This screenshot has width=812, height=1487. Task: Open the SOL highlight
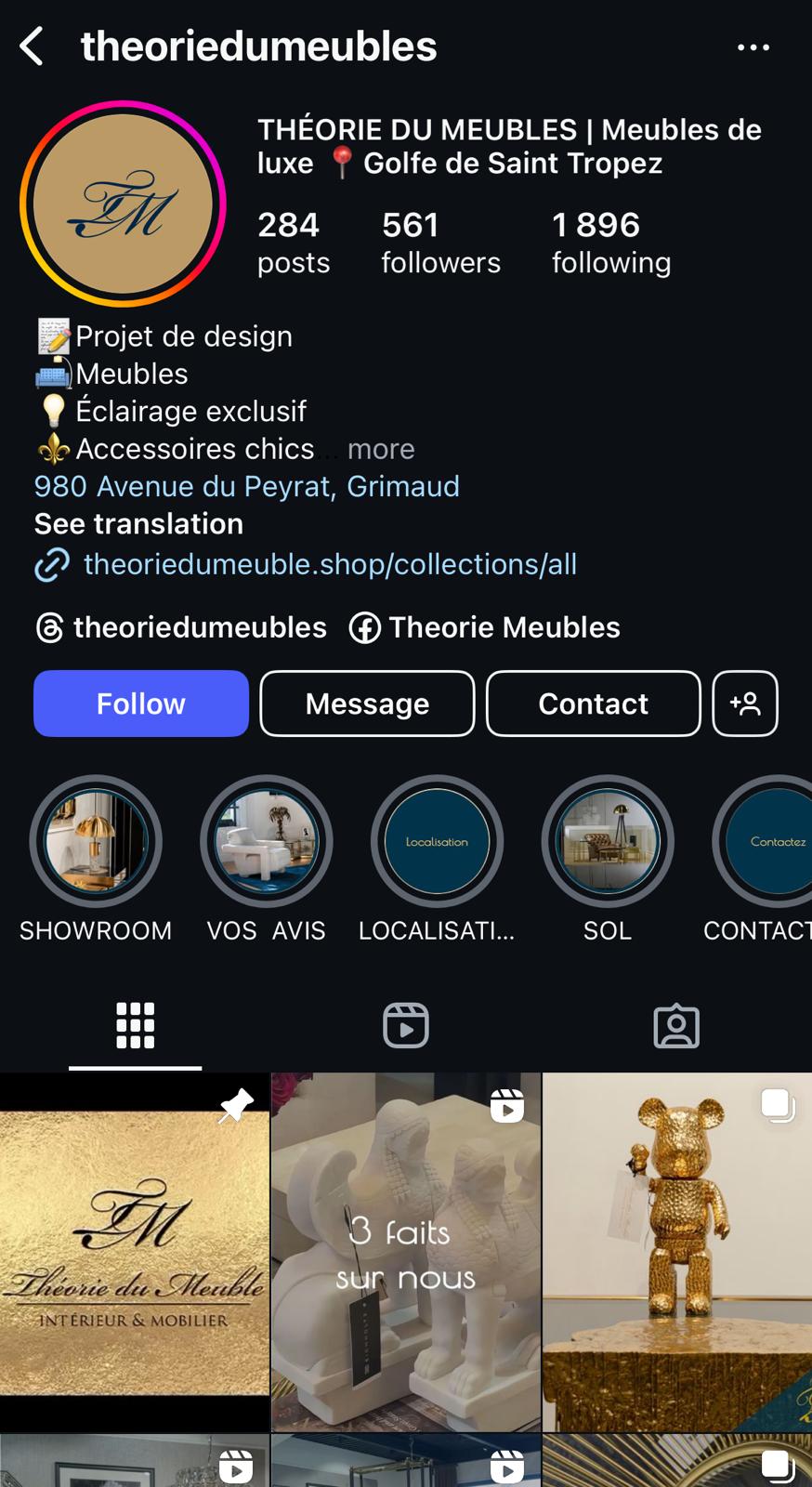point(608,841)
